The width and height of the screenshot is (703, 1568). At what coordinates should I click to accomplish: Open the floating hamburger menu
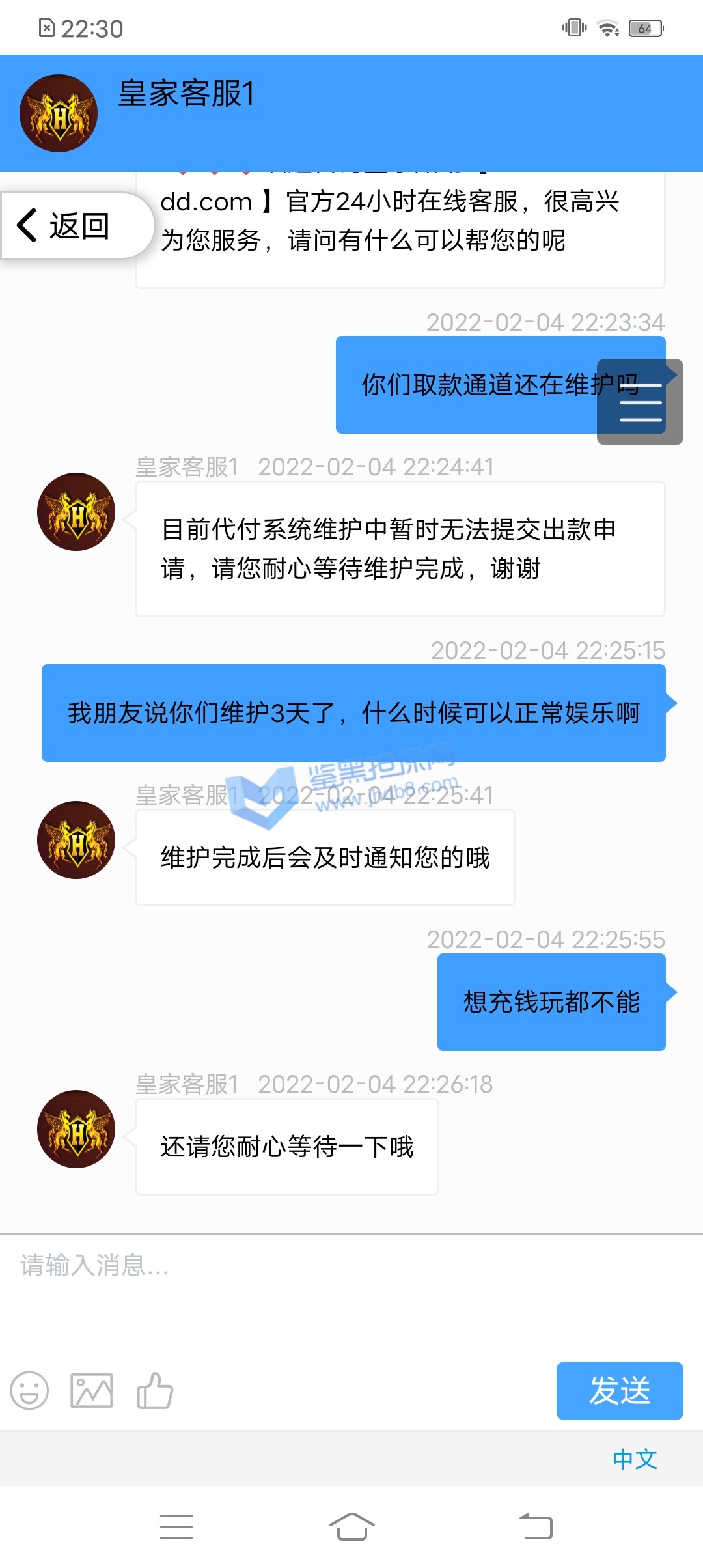[640, 402]
